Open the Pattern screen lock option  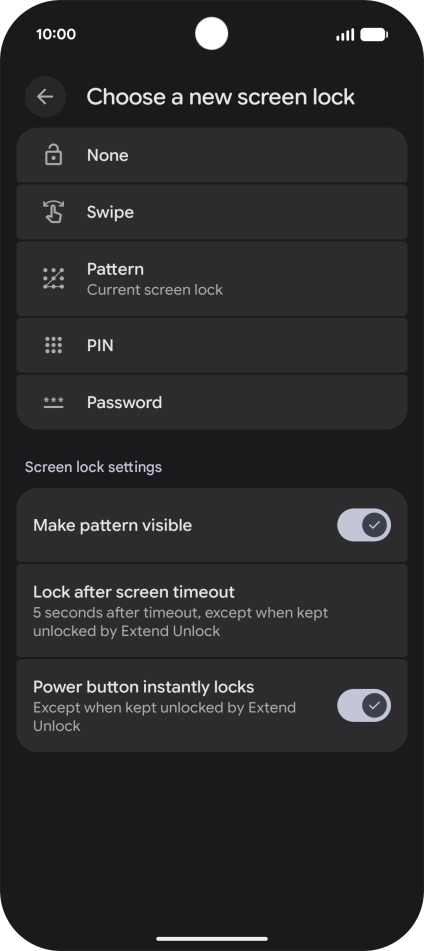click(212, 279)
